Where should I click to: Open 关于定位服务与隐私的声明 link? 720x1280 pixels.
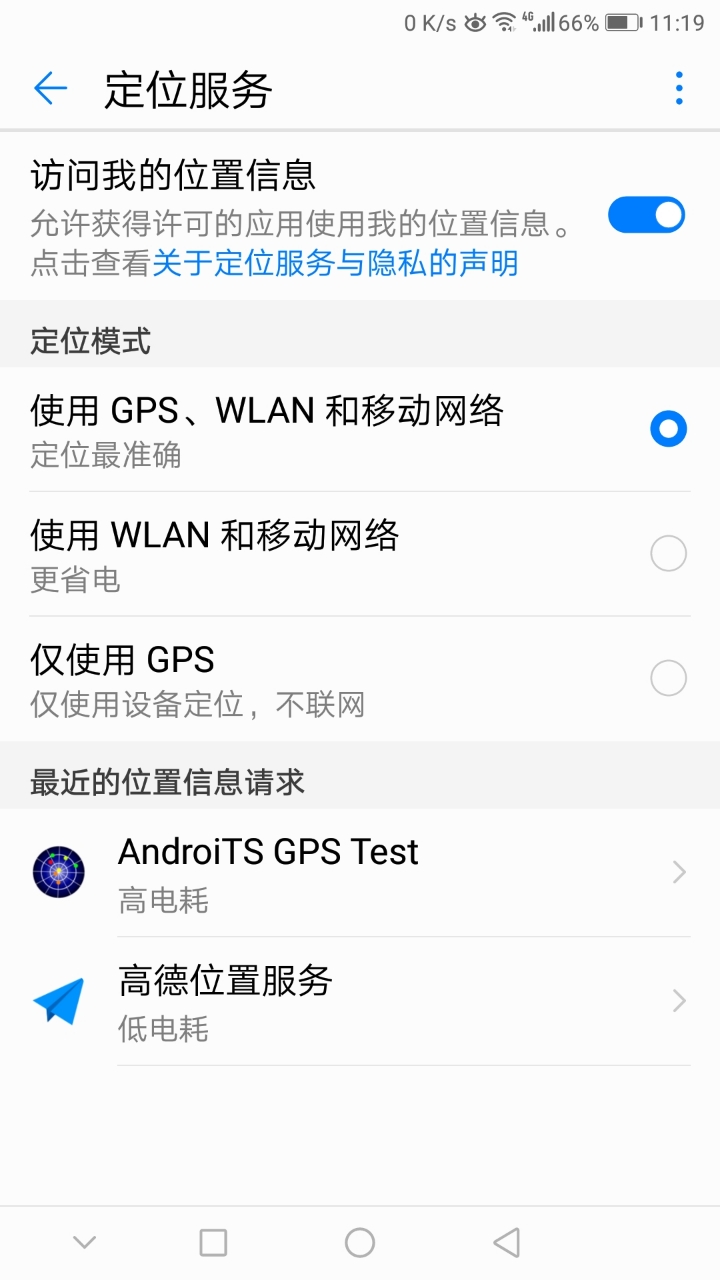[x=335, y=263]
